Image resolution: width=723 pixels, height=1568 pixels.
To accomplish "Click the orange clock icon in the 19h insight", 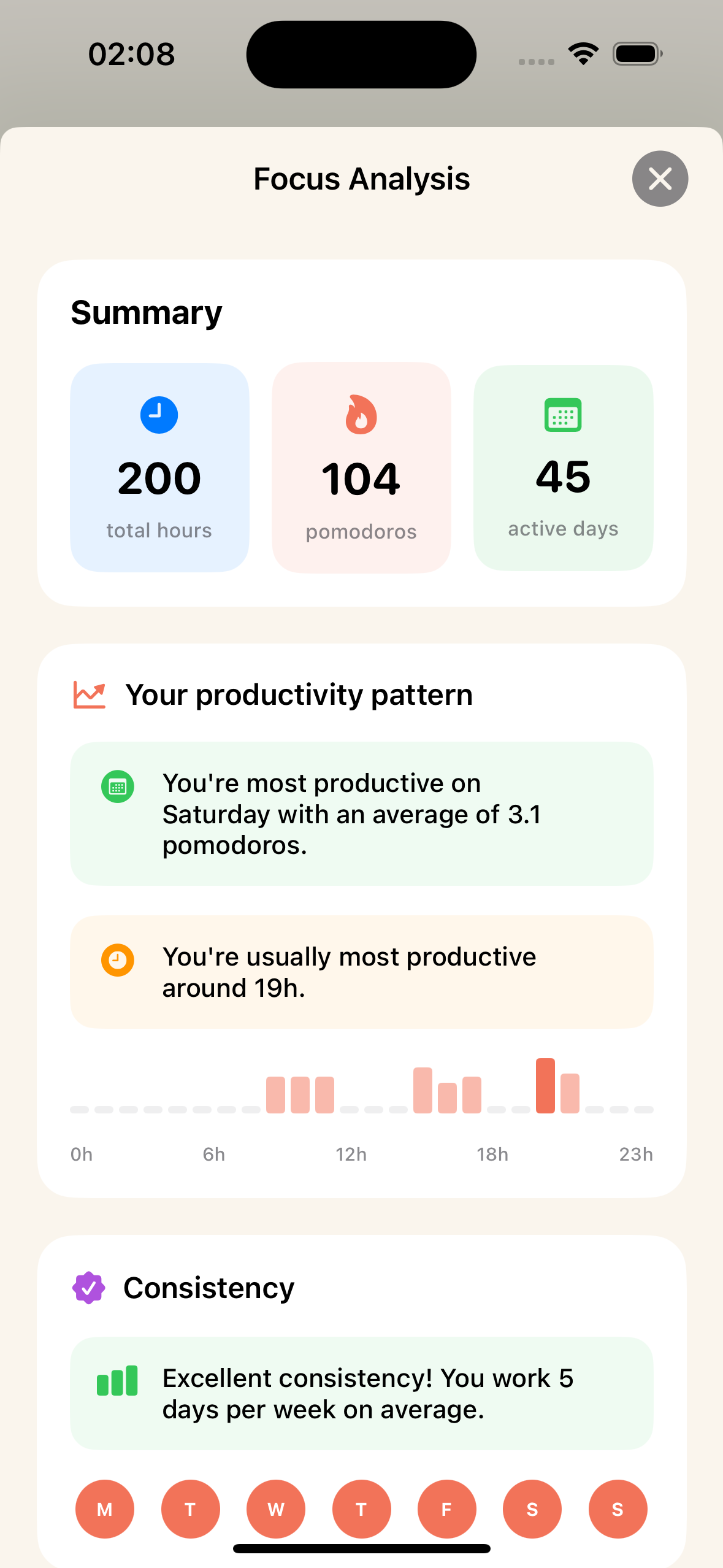I will tap(118, 959).
